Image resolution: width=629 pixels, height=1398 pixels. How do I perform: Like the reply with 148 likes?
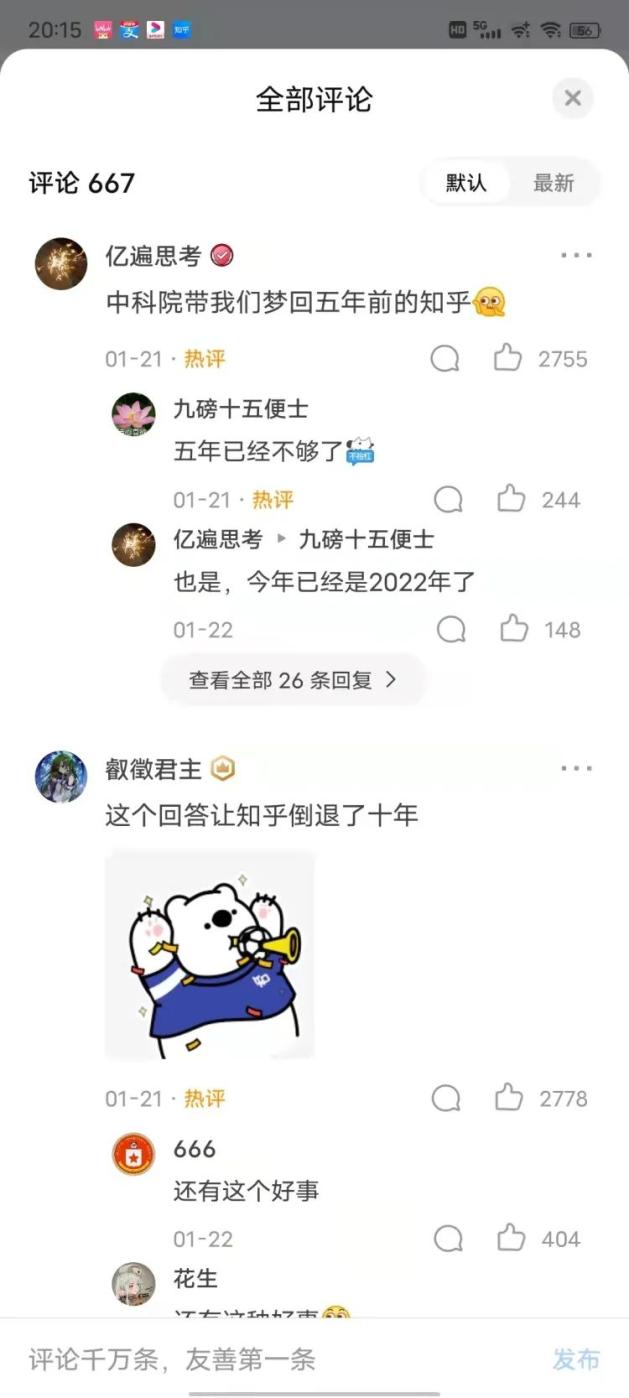(x=514, y=629)
